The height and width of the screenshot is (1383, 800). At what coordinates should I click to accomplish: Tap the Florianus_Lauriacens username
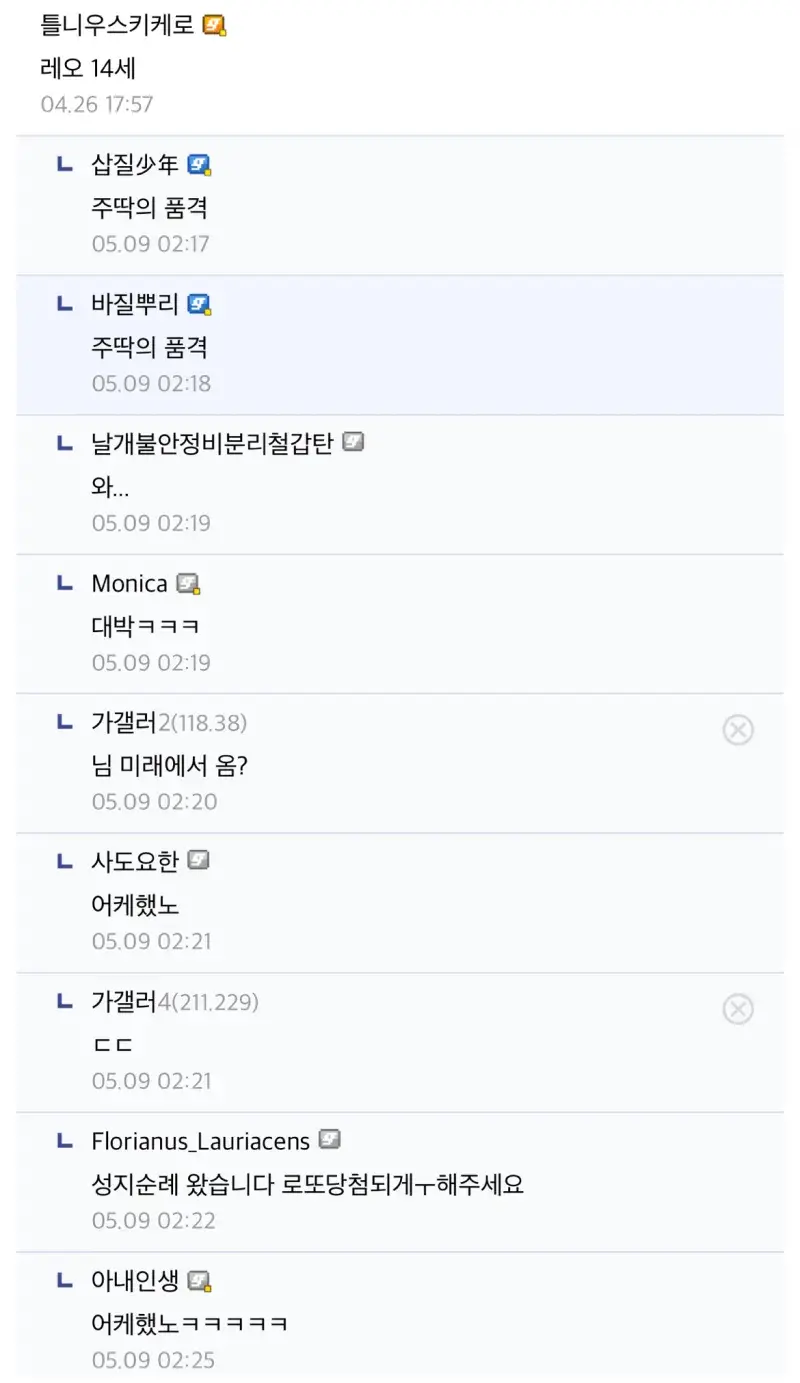(201, 1141)
